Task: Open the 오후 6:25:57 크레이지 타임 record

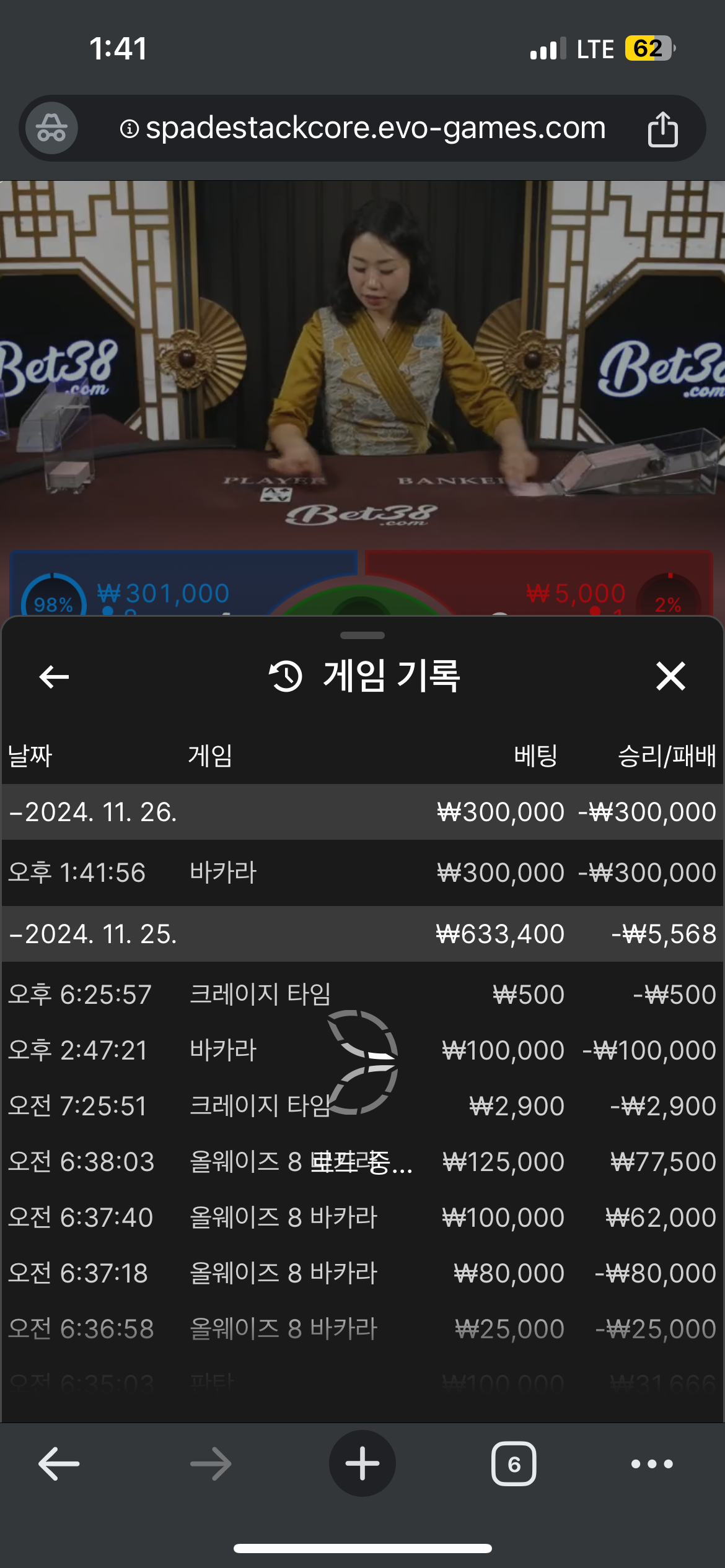Action: tap(362, 995)
